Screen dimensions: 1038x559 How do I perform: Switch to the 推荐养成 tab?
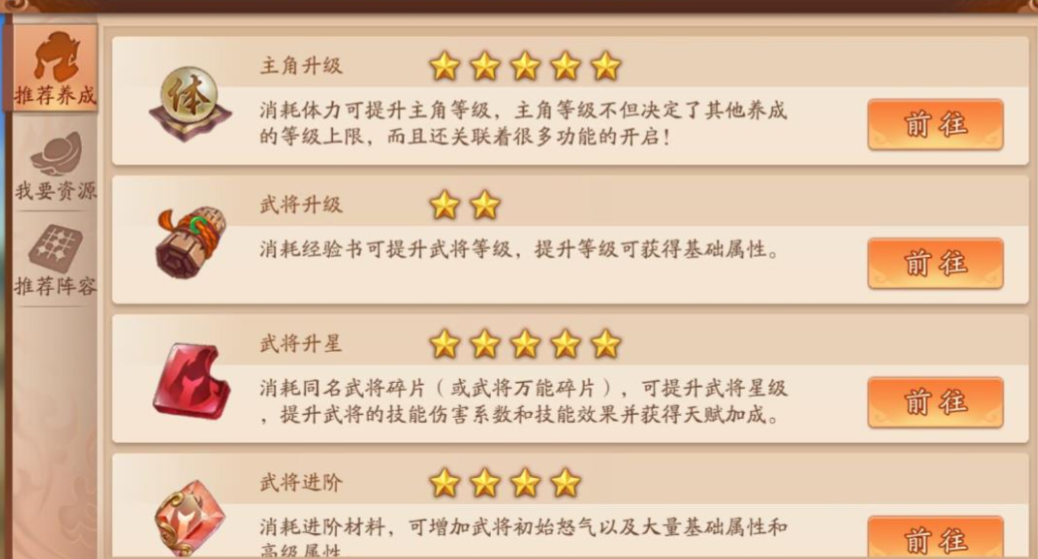(x=55, y=69)
